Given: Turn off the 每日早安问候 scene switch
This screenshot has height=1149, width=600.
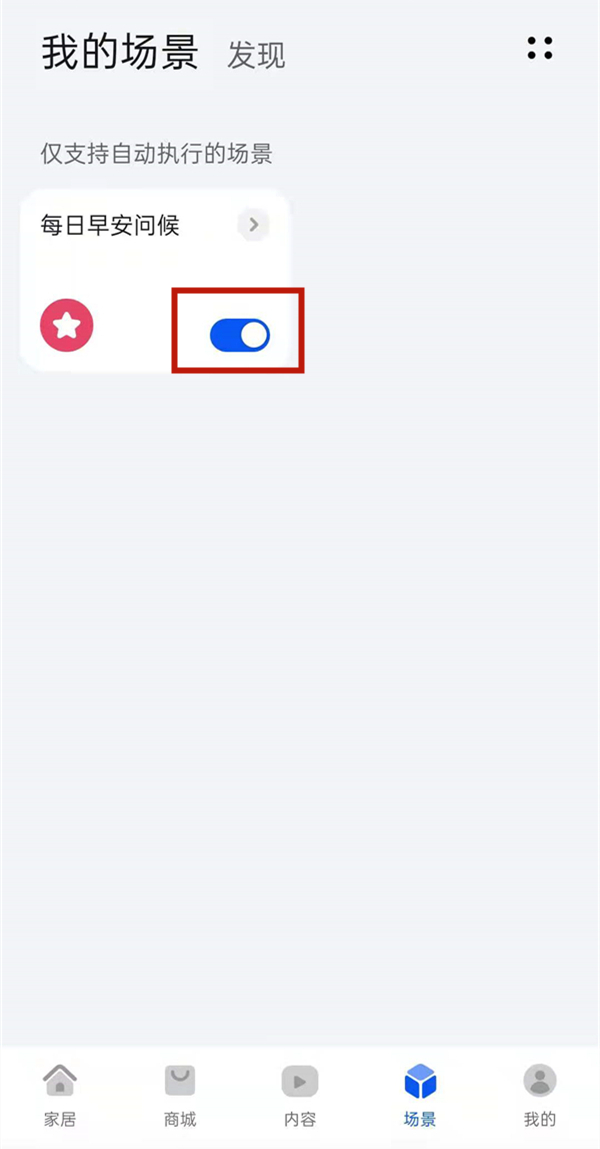Looking at the screenshot, I should click(x=240, y=335).
